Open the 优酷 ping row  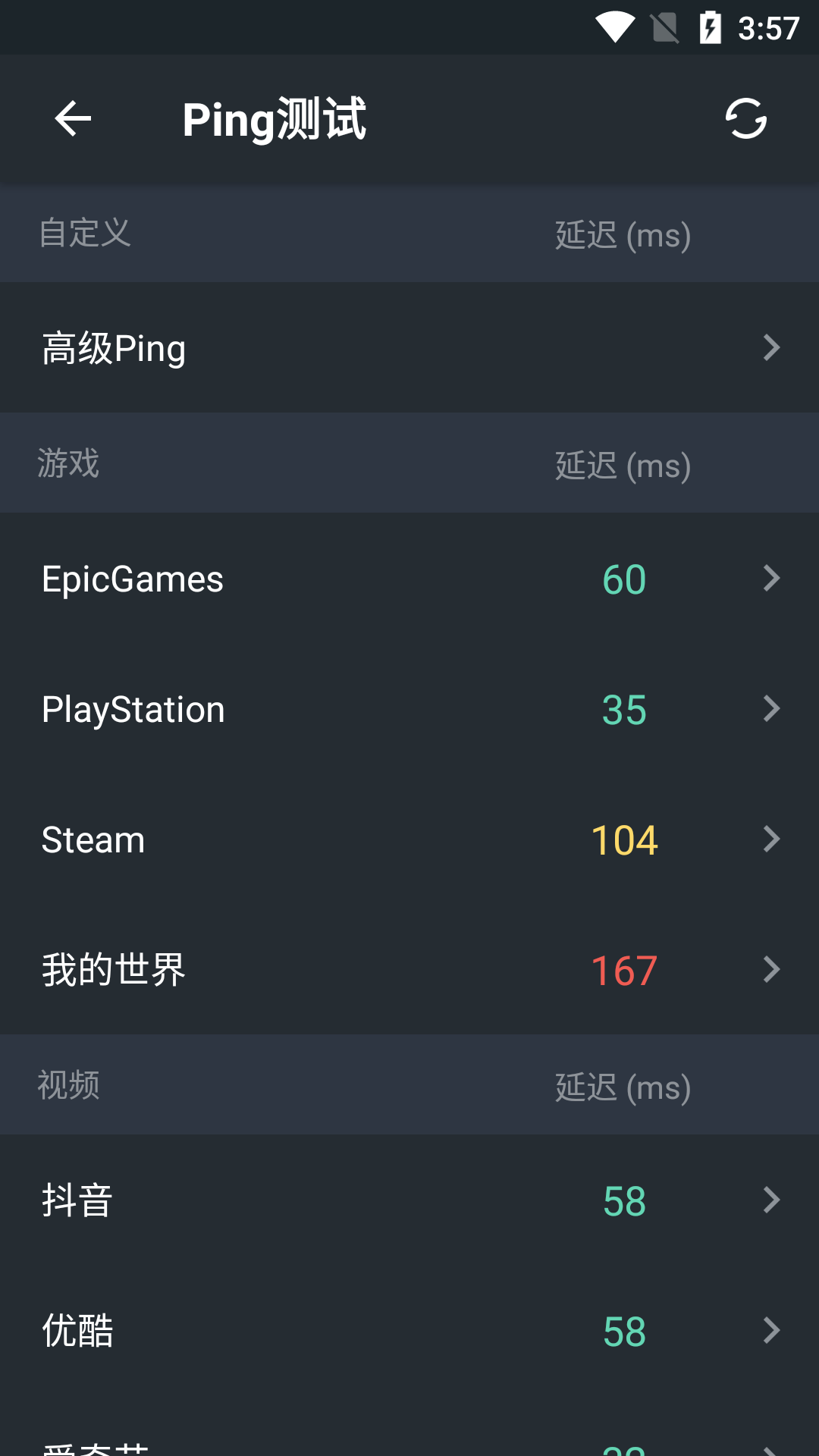[409, 1331]
